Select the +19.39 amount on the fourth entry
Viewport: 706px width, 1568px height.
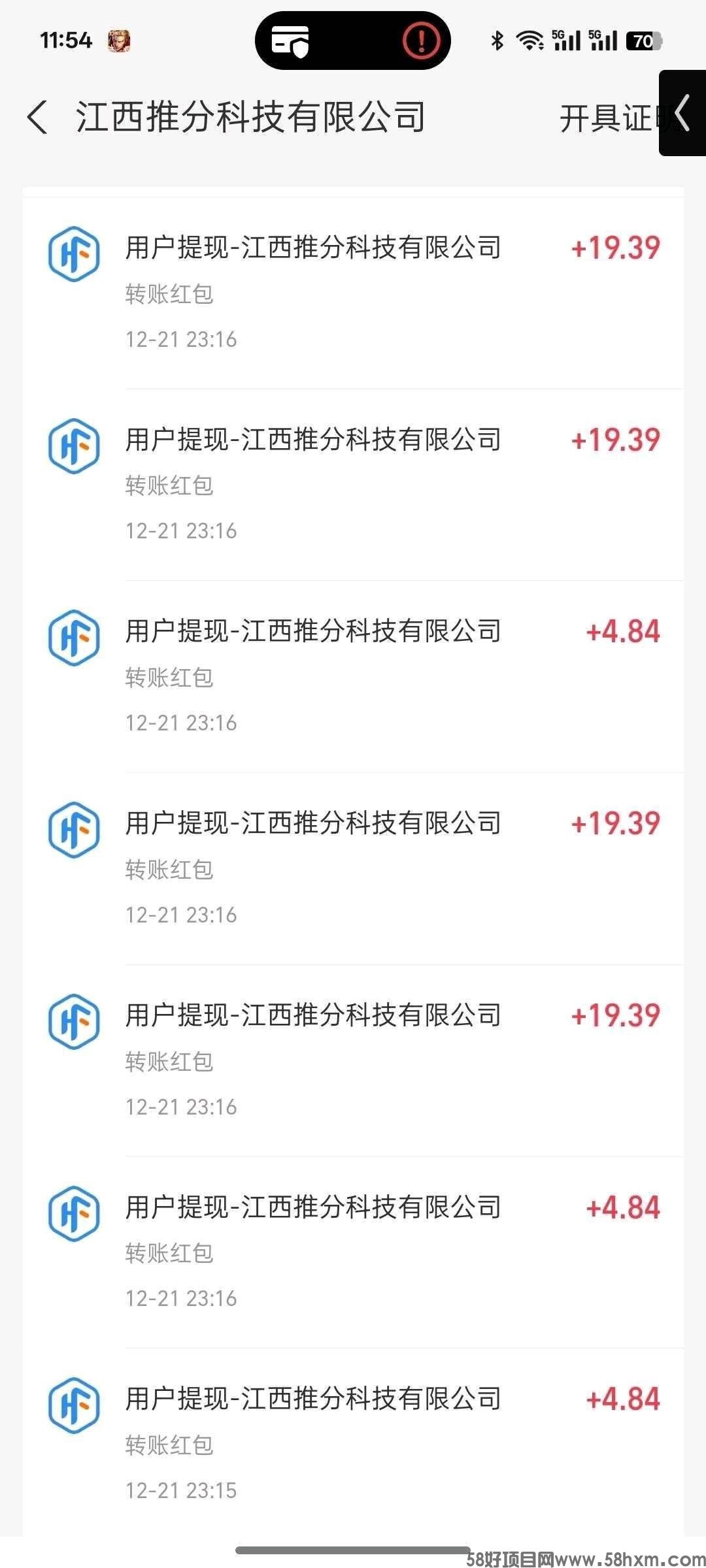click(615, 824)
